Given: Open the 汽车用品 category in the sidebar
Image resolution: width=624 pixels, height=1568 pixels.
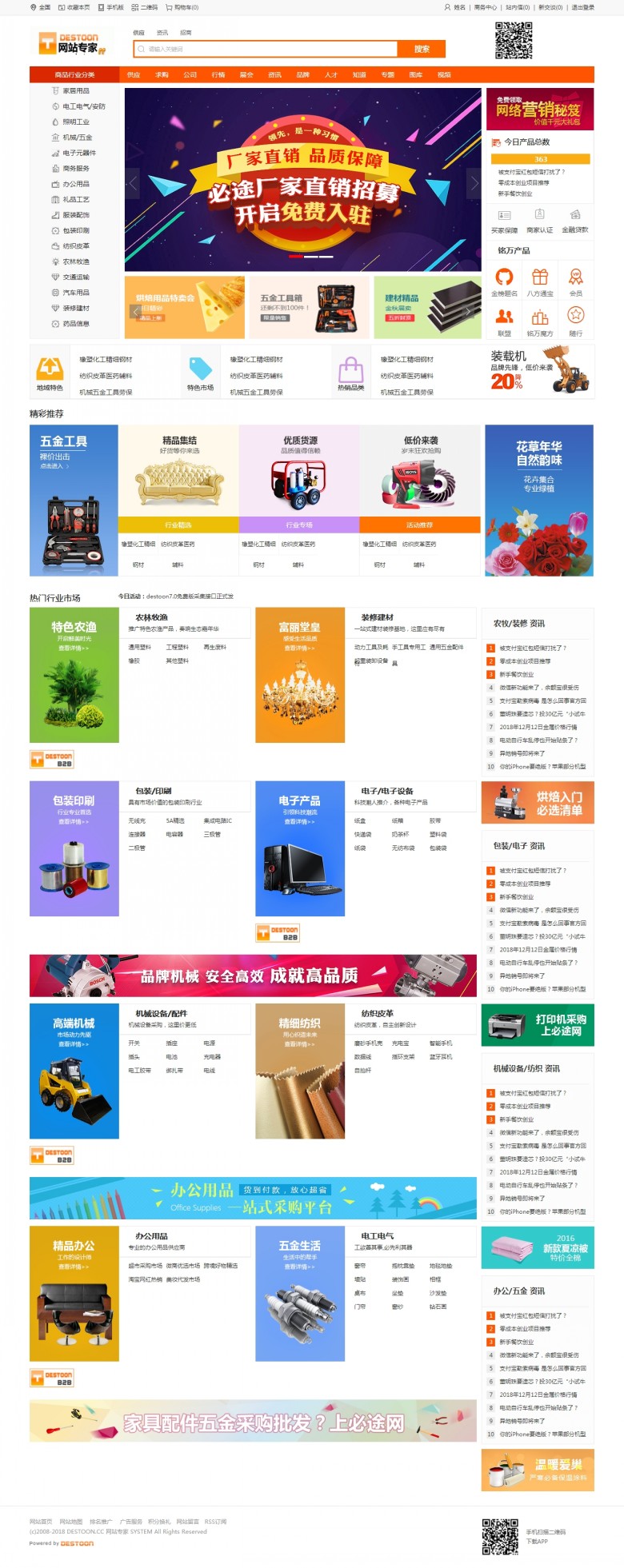Looking at the screenshot, I should pyautogui.click(x=76, y=293).
